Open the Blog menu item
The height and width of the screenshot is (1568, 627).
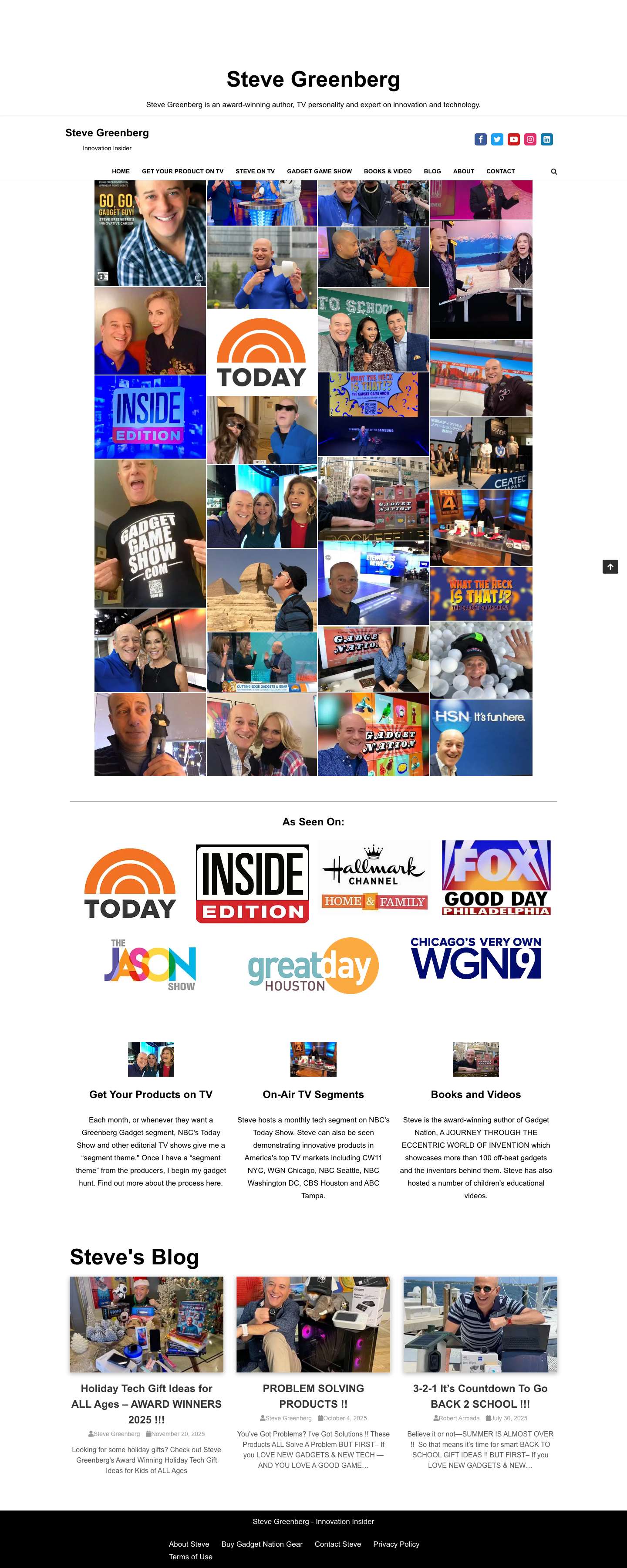432,172
